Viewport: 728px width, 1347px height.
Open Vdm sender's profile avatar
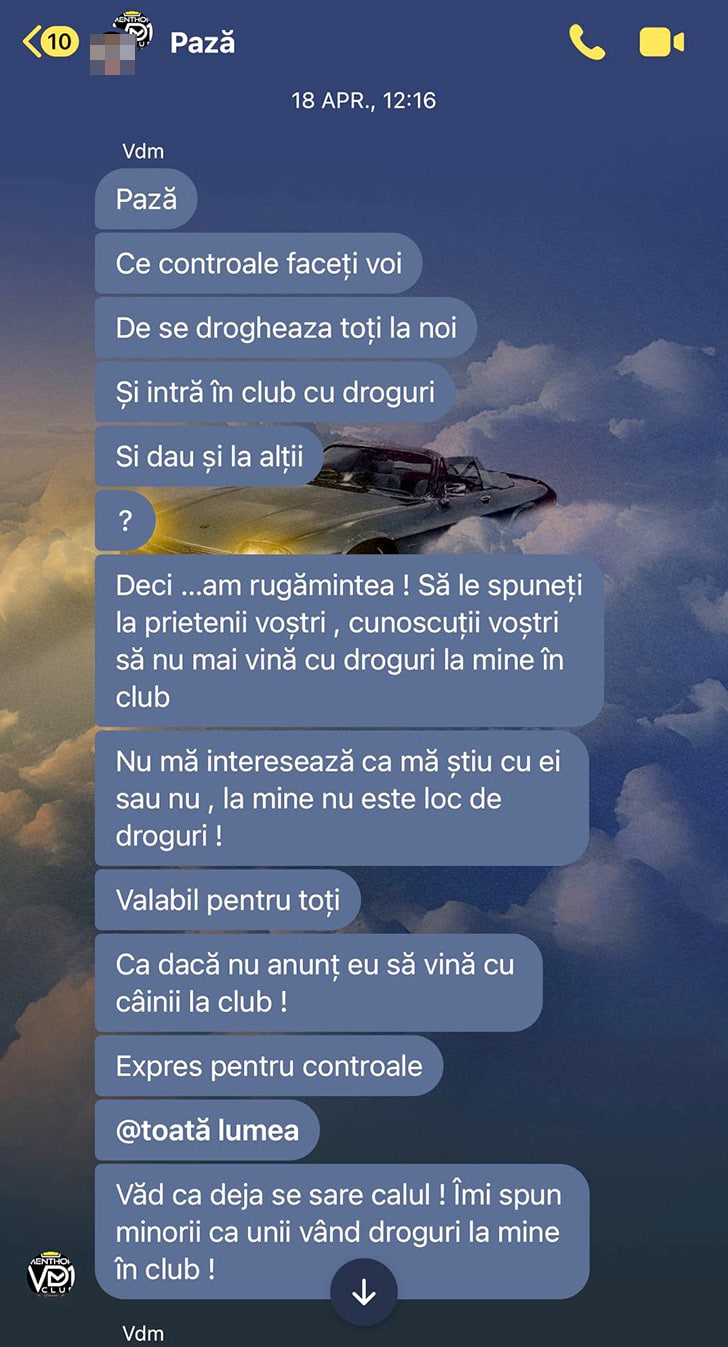pyautogui.click(x=51, y=1274)
